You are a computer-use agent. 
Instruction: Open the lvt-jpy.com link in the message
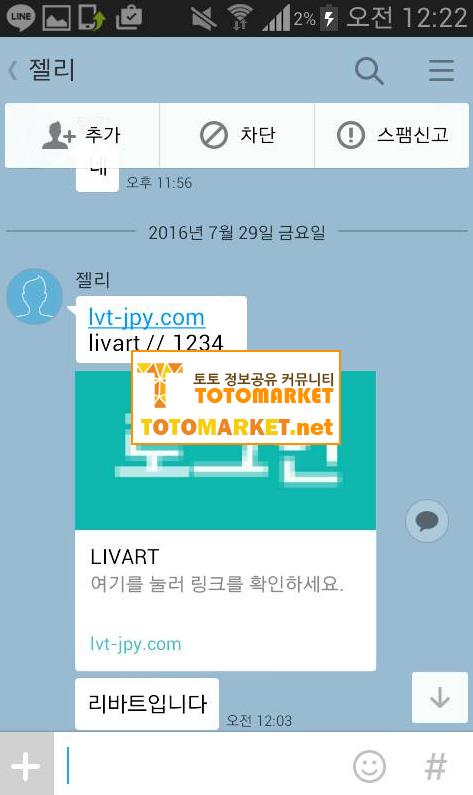pyautogui.click(x=147, y=317)
